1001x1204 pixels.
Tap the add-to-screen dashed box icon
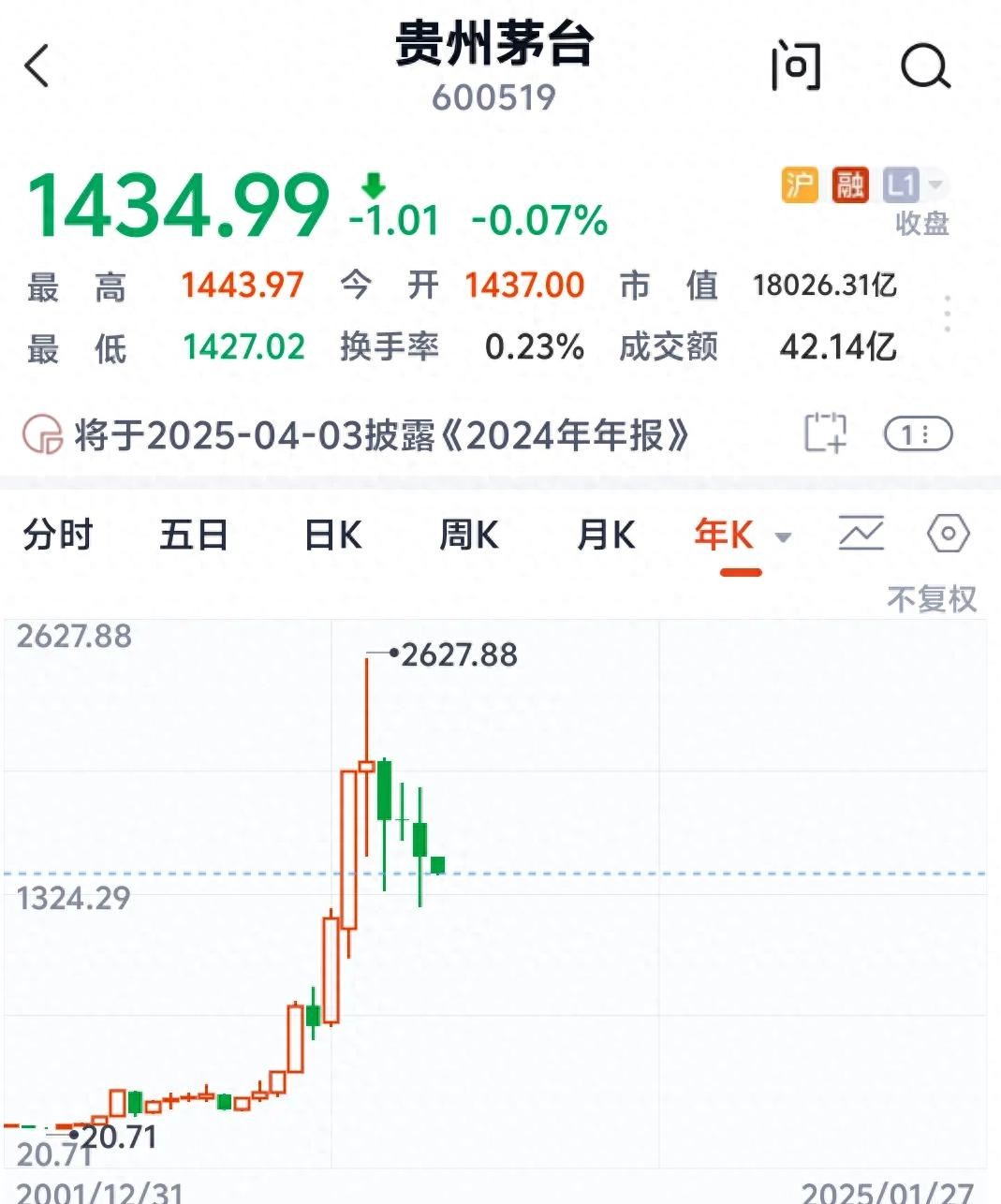point(826,433)
